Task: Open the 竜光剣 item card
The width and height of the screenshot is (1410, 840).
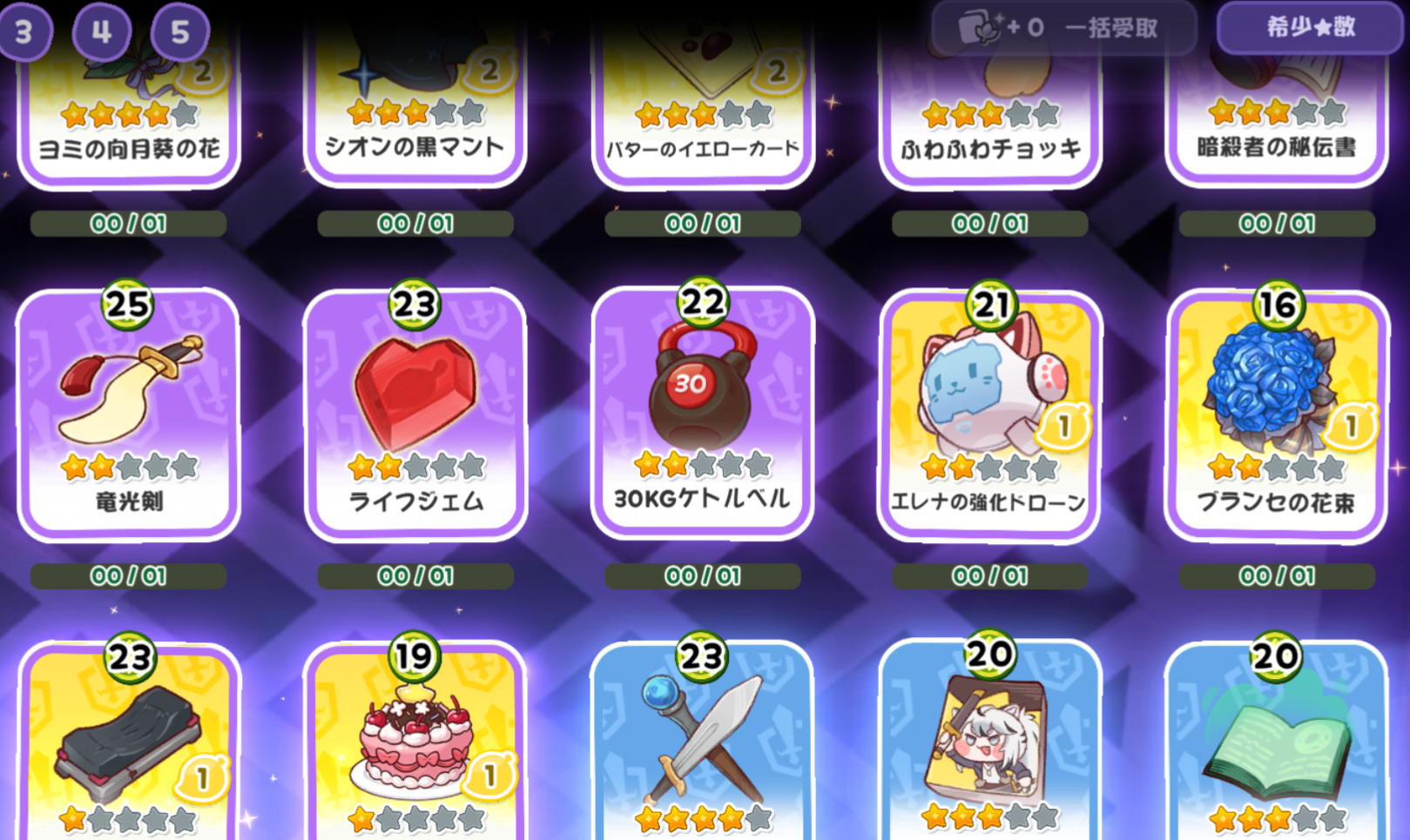Action: tap(129, 413)
